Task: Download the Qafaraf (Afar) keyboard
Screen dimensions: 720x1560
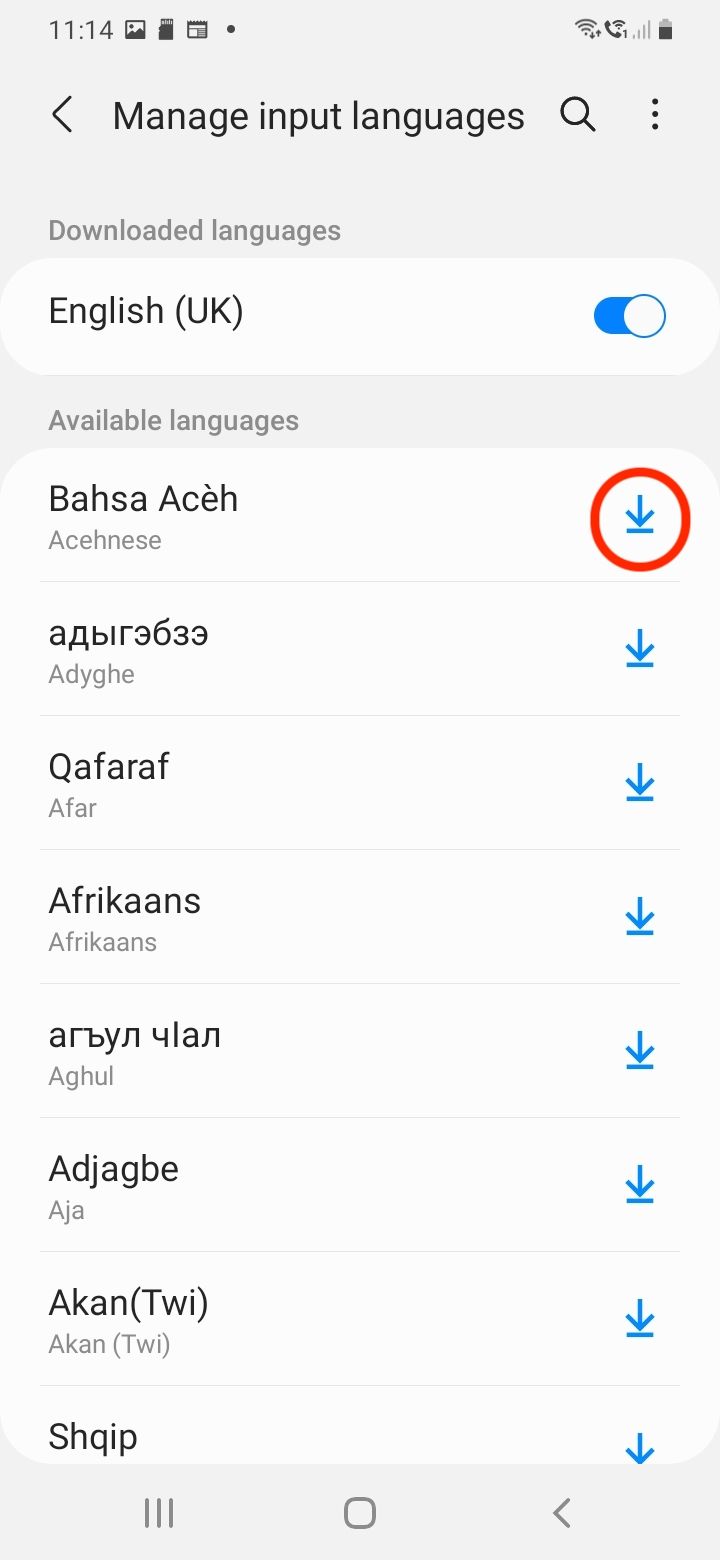Action: point(640,784)
